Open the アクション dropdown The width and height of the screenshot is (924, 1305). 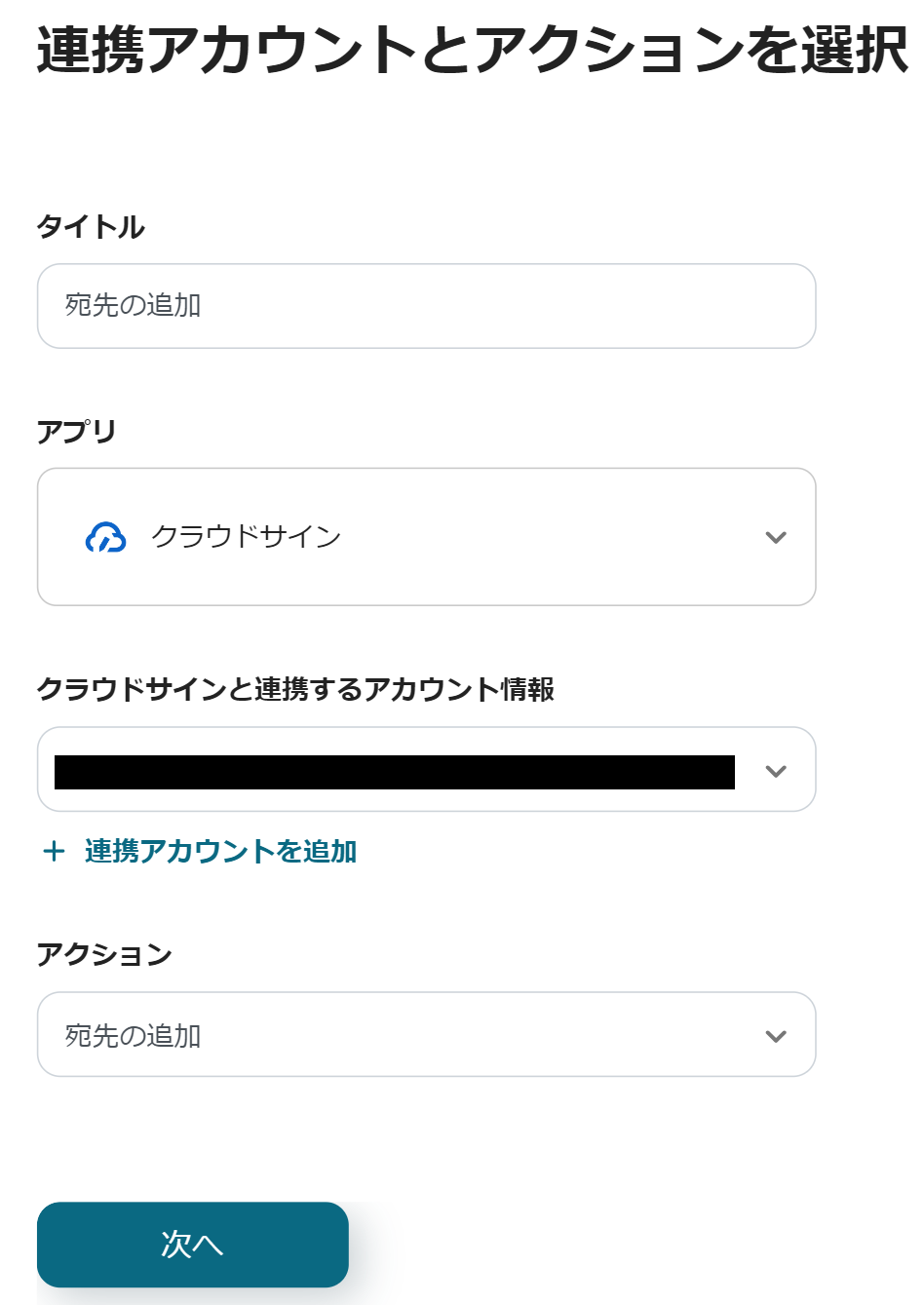click(426, 1035)
